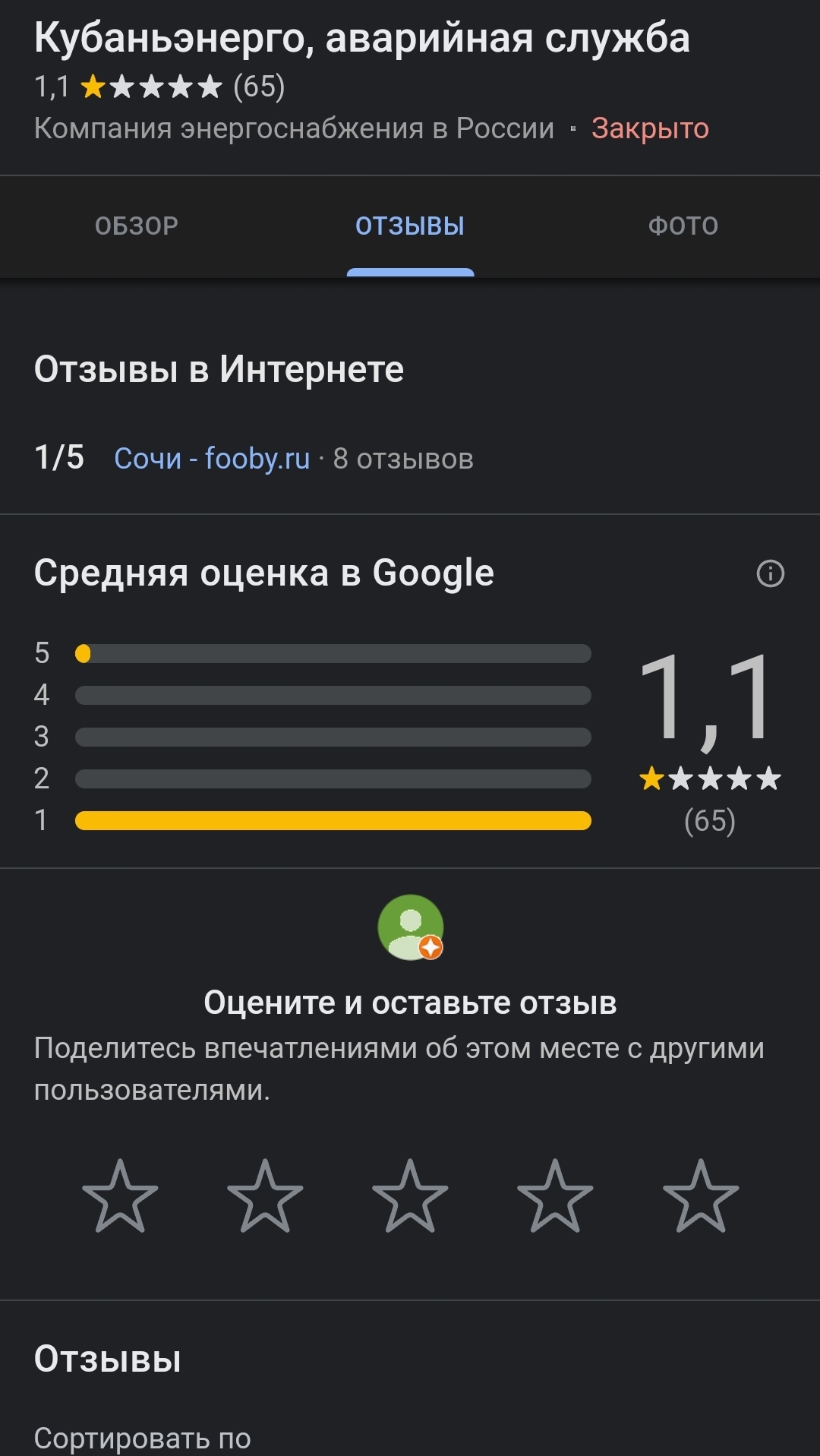This screenshot has width=820, height=1456.
Task: Choose a four-star rating
Action: (555, 1196)
